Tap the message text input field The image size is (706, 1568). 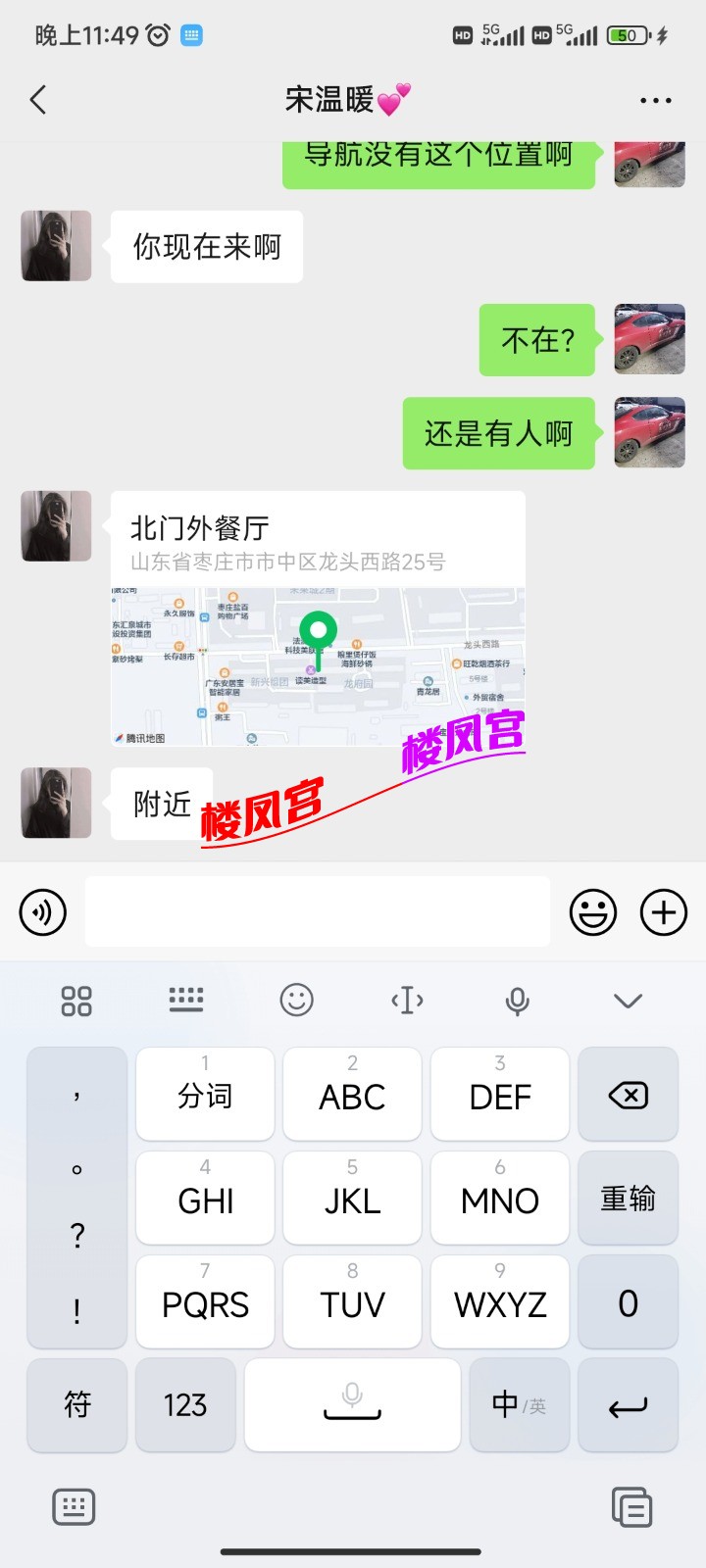coord(321,911)
